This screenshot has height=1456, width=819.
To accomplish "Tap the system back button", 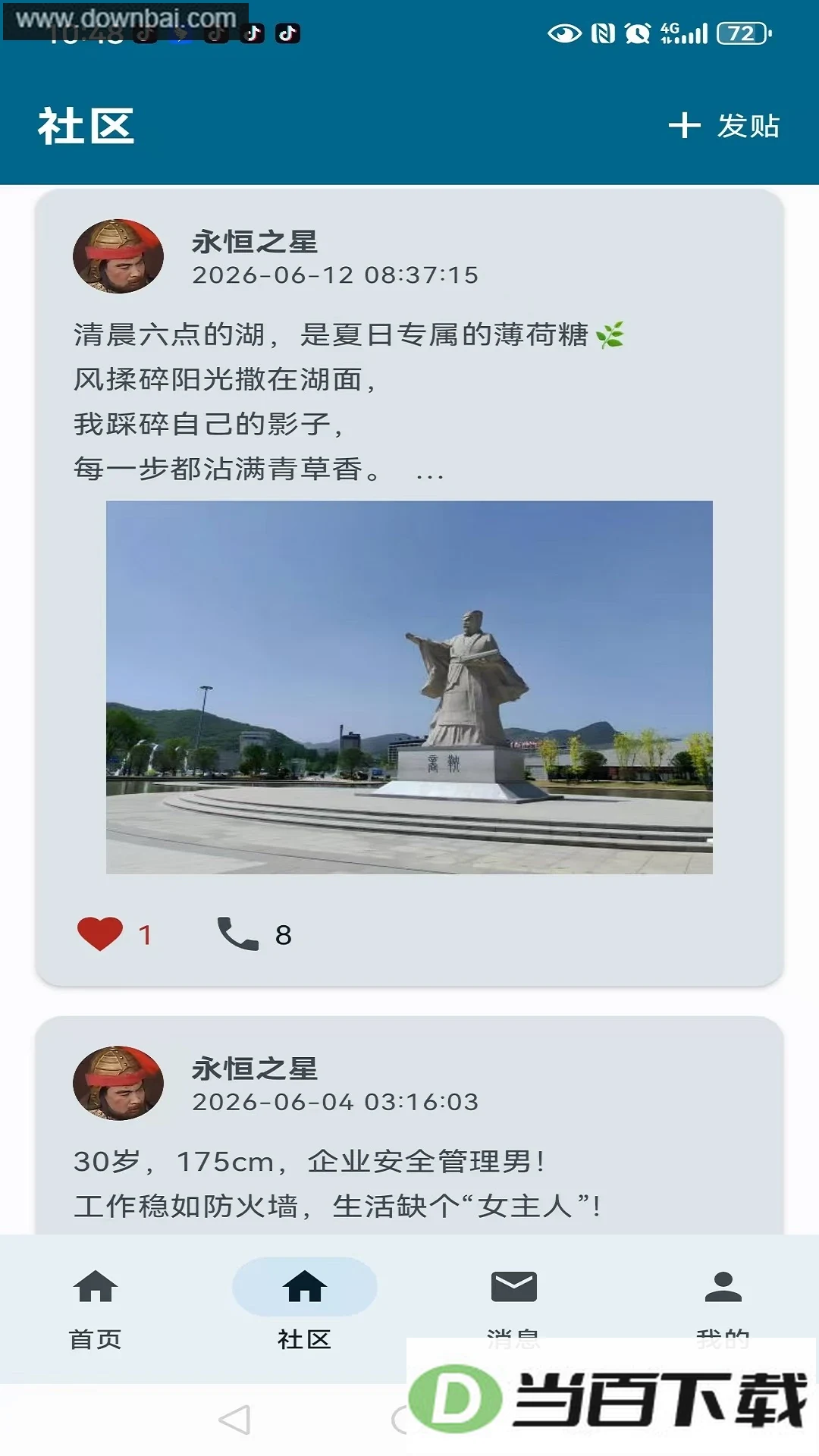I will pos(234,1420).
